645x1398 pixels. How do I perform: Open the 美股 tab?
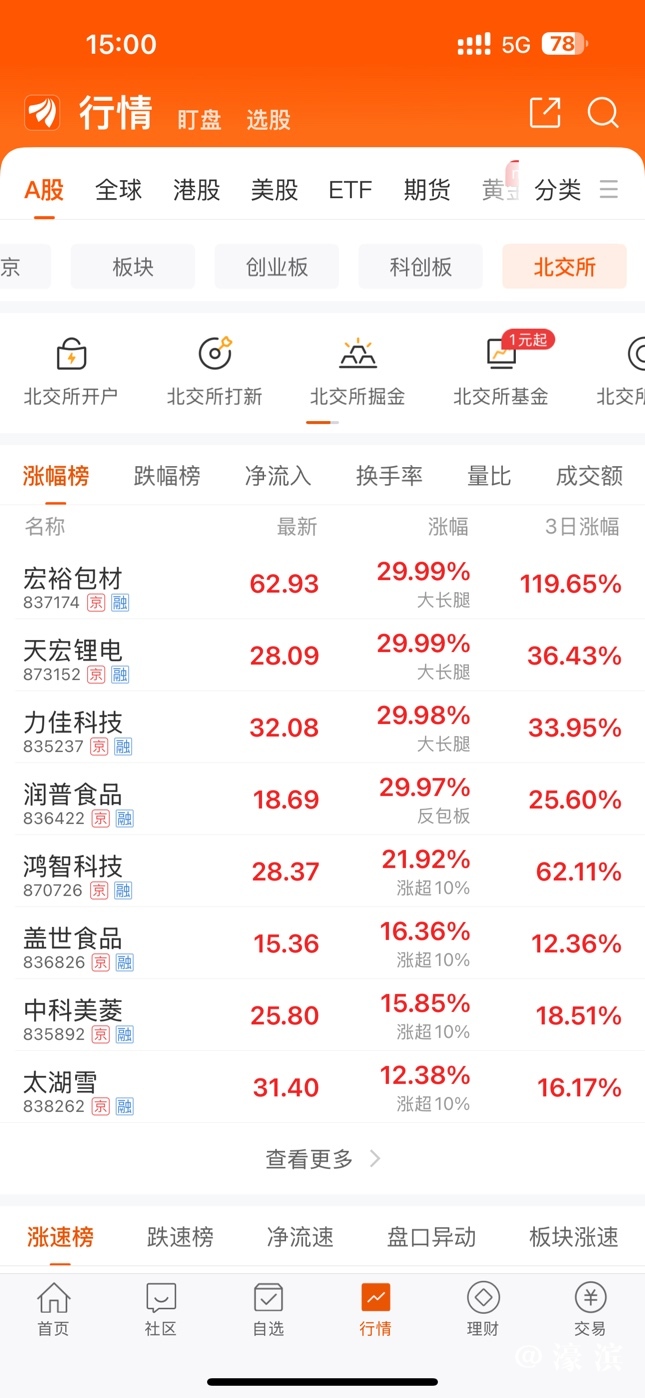pyautogui.click(x=274, y=190)
